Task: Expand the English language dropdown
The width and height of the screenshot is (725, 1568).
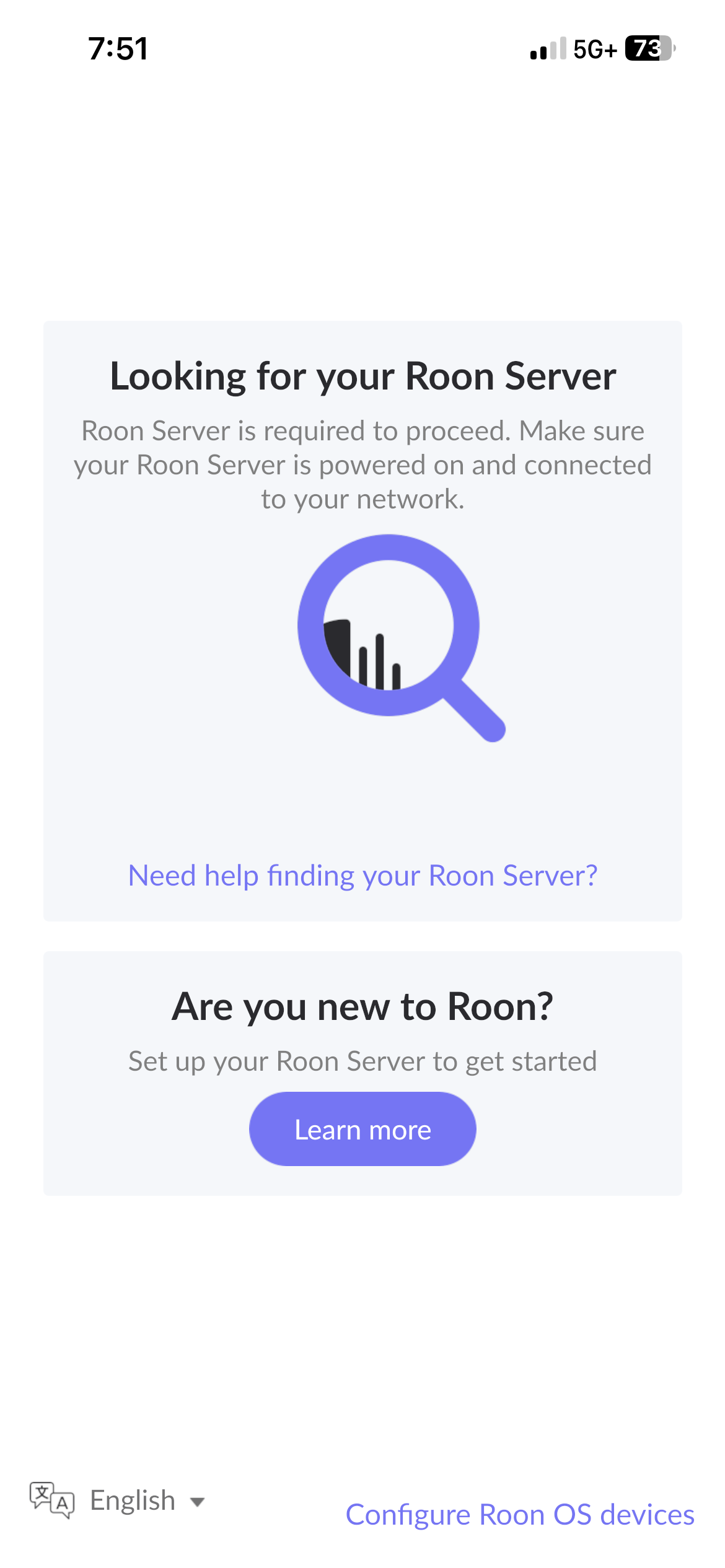Action: pos(118,1500)
